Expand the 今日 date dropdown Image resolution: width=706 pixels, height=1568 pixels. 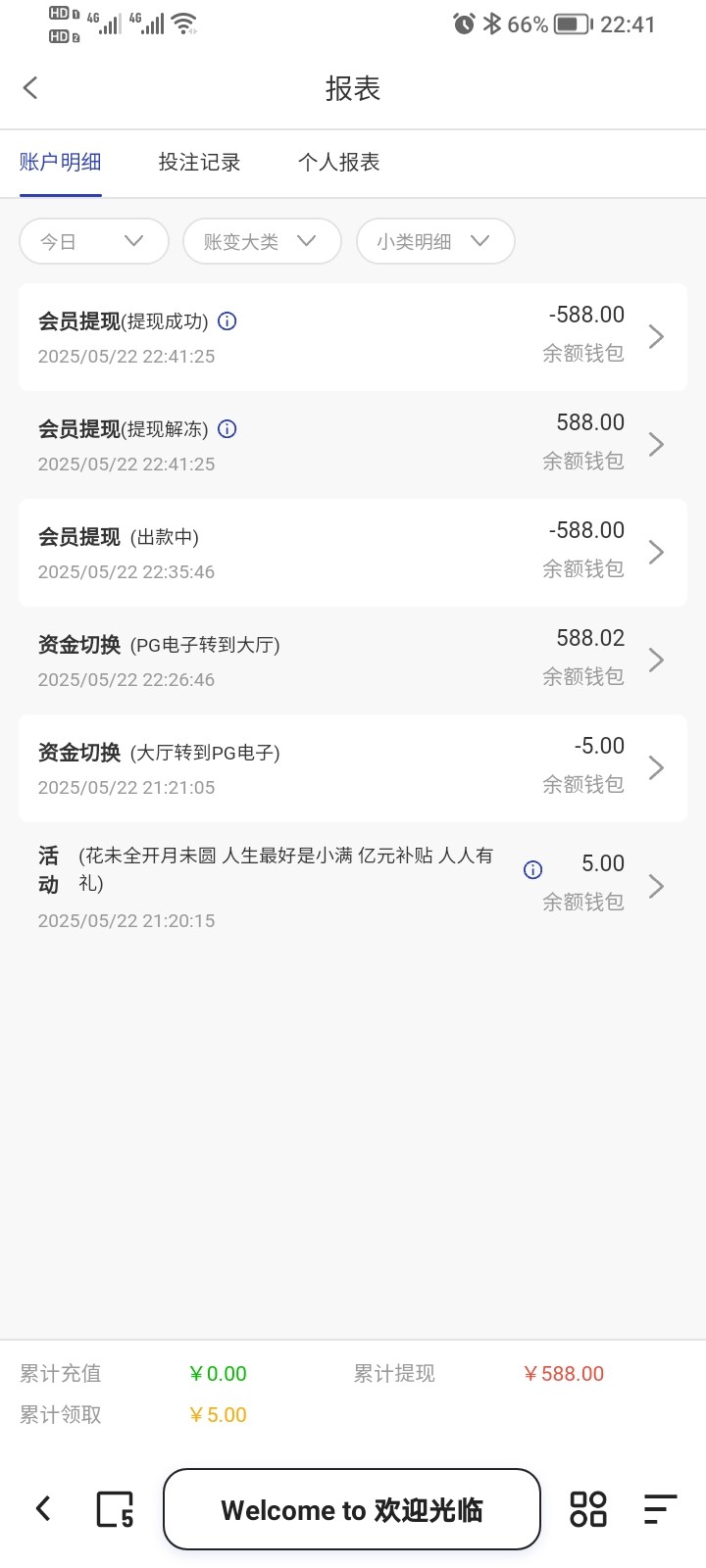pyautogui.click(x=93, y=241)
